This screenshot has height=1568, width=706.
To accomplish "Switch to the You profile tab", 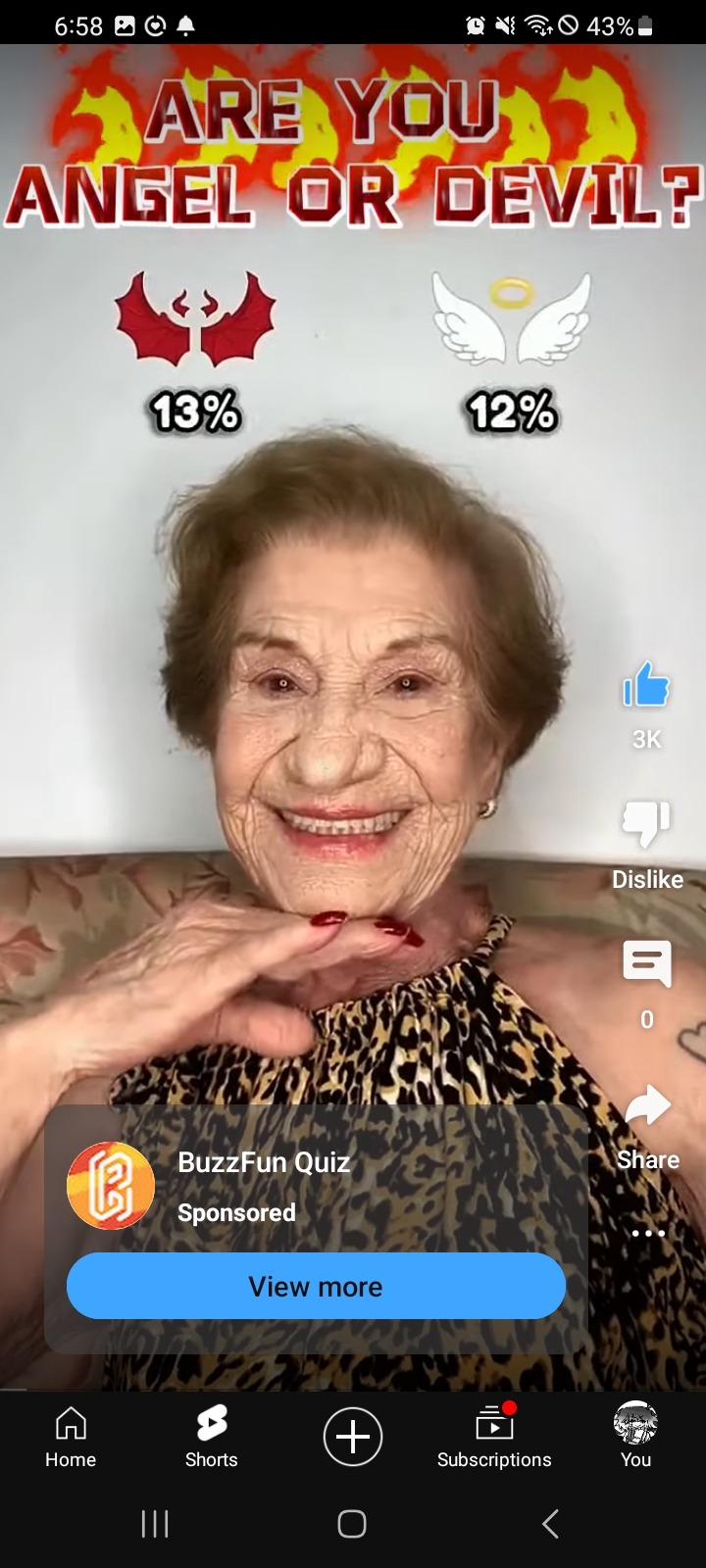I will click(x=635, y=1437).
